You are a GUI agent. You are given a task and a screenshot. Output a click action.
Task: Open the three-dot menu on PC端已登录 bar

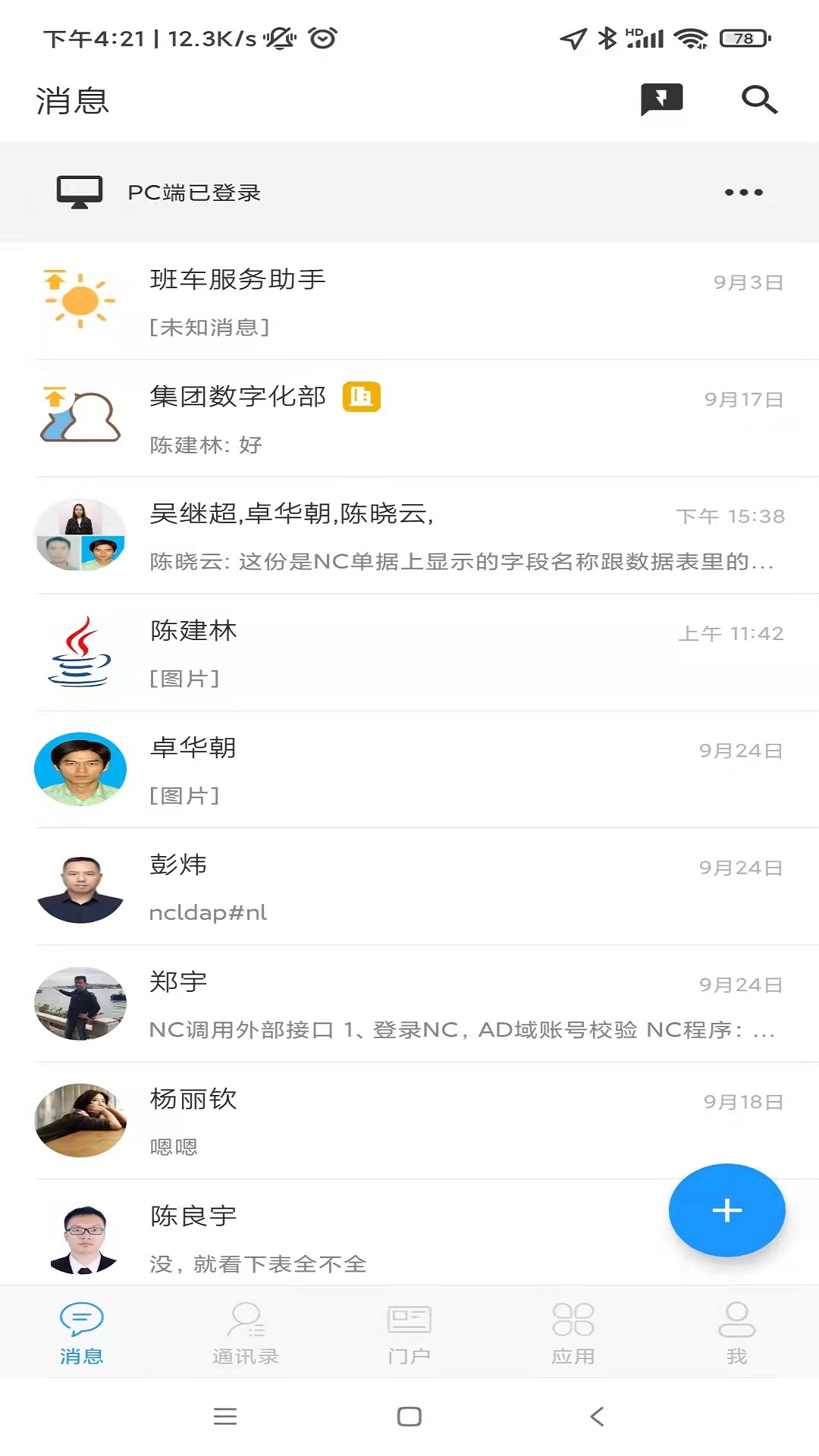click(743, 193)
